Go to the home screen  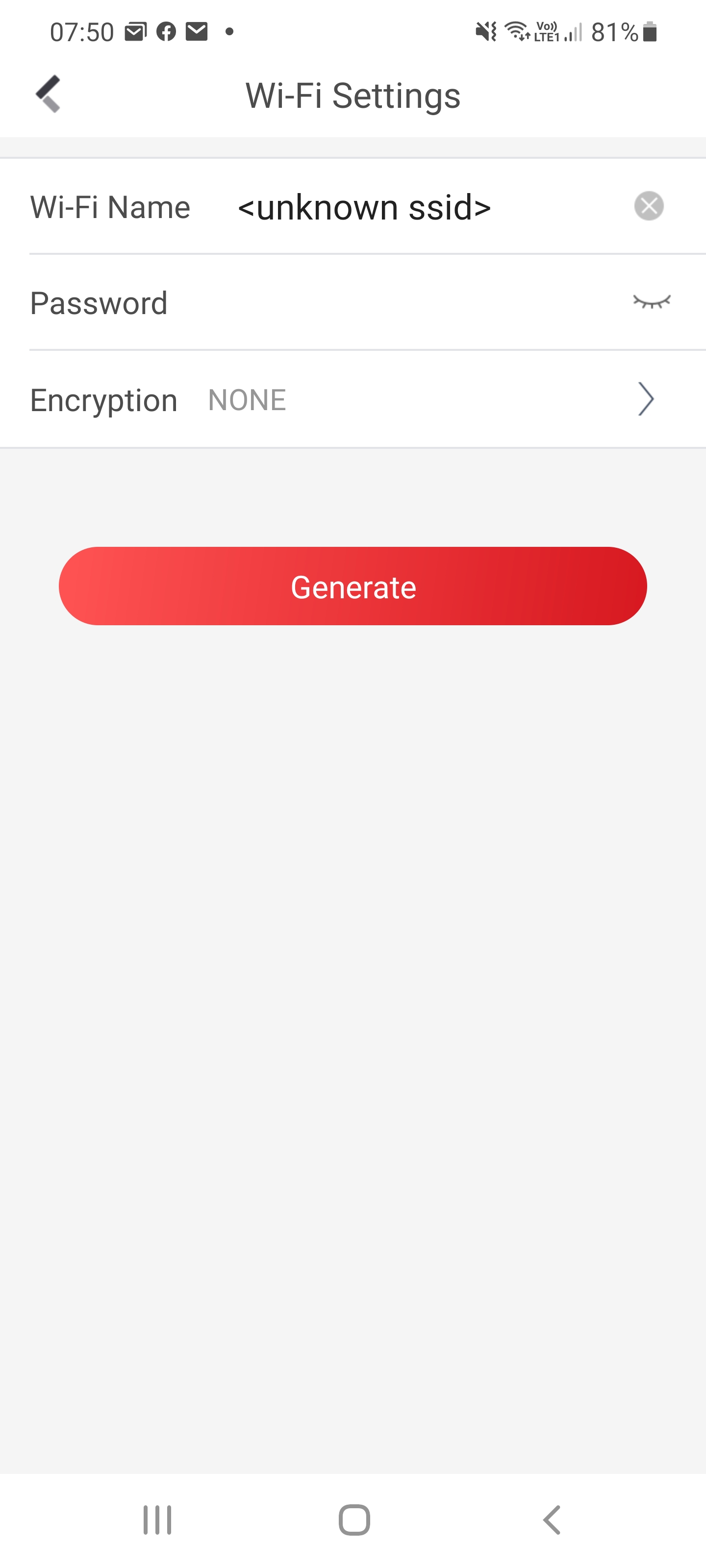(354, 1520)
